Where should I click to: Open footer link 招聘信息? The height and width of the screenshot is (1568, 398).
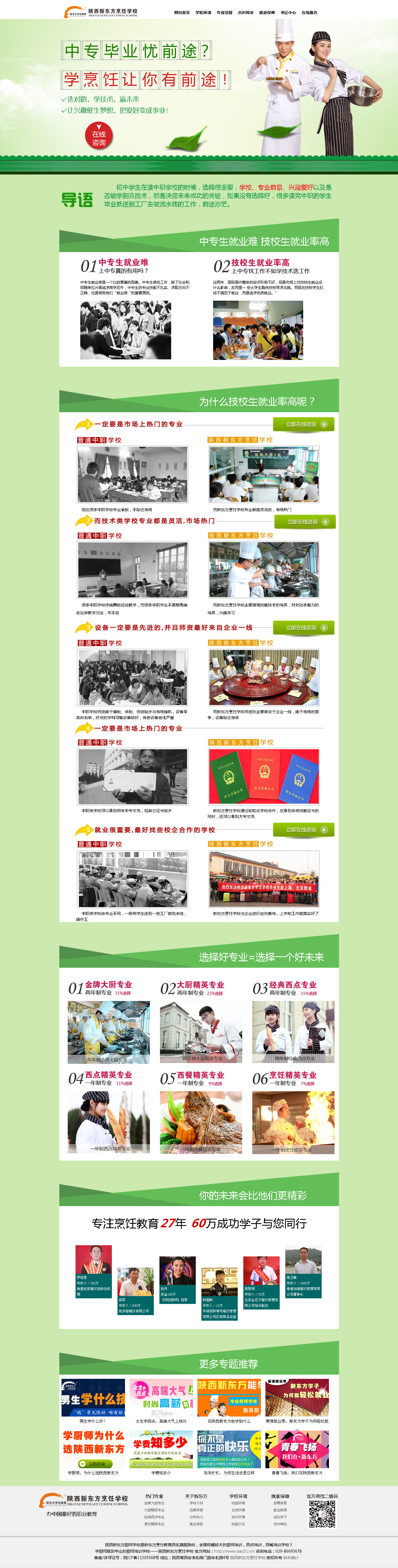(x=280, y=1503)
